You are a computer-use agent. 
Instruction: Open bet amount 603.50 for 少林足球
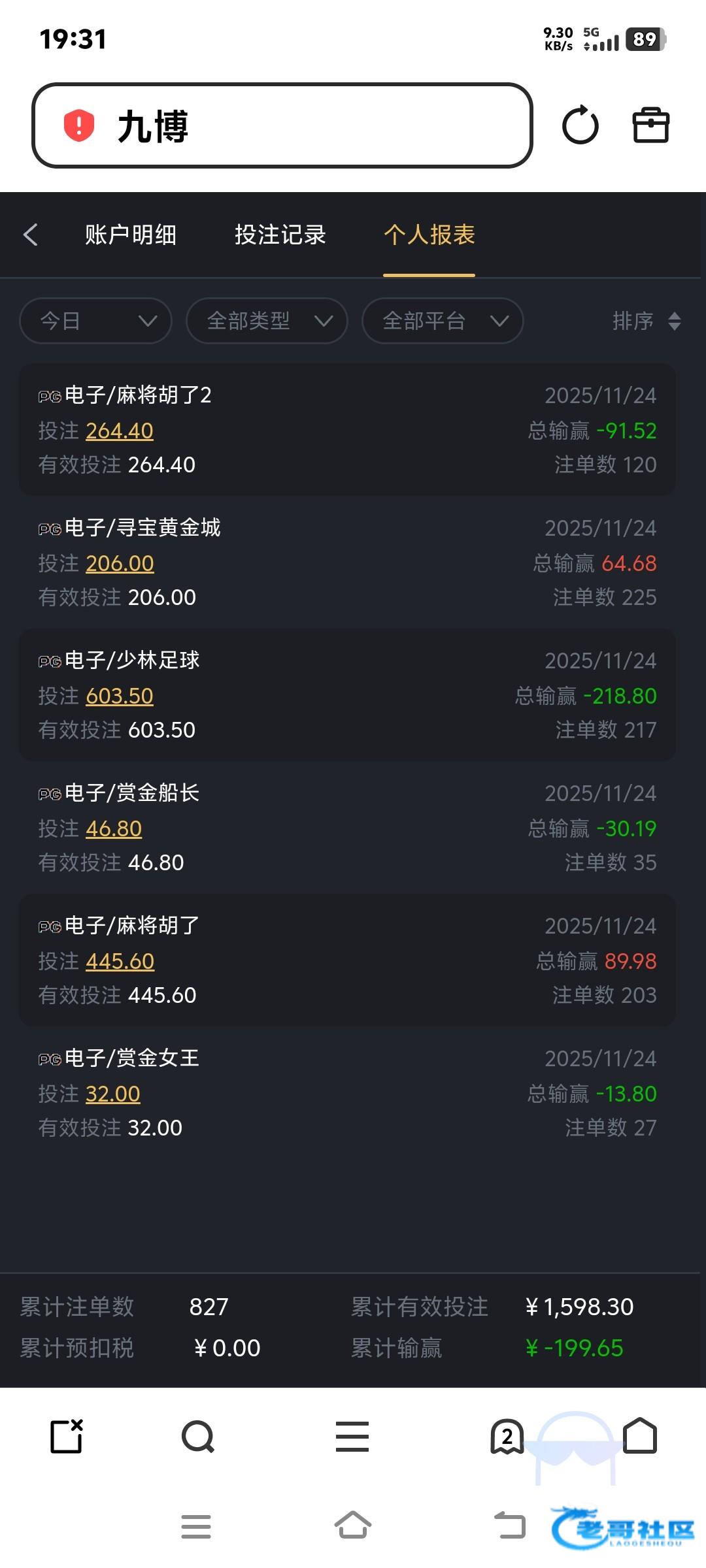point(120,696)
